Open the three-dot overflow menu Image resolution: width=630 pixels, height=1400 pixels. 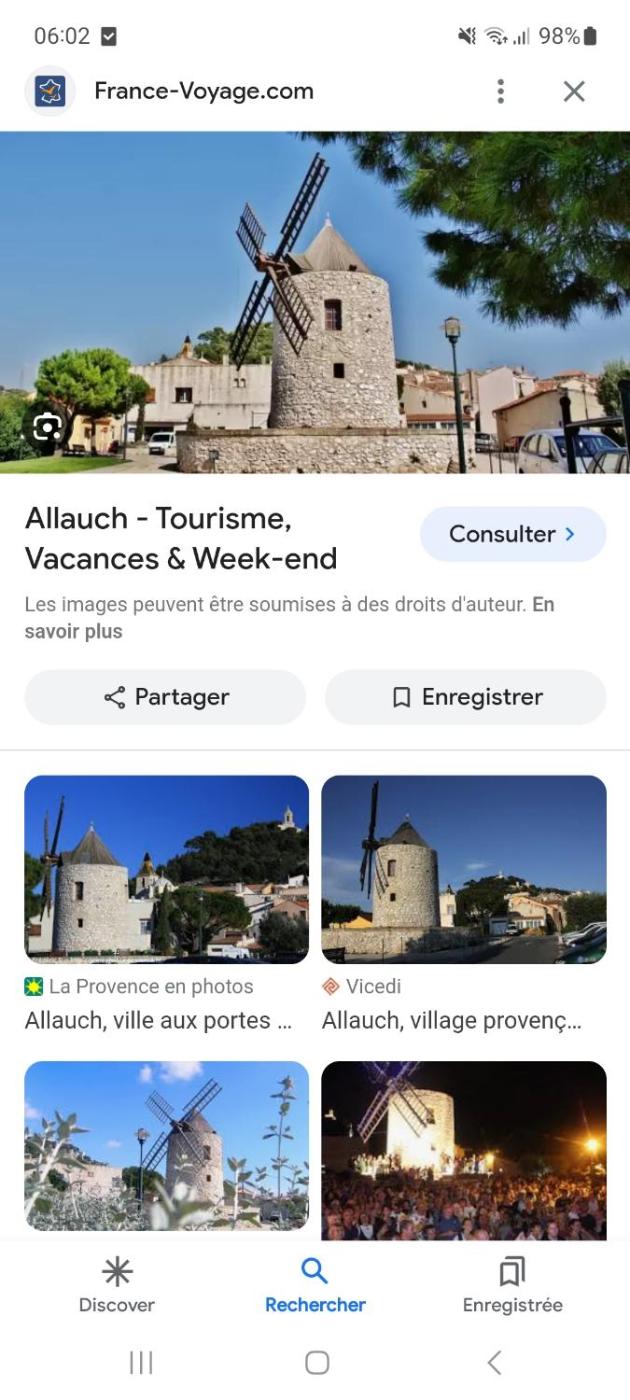click(x=500, y=92)
